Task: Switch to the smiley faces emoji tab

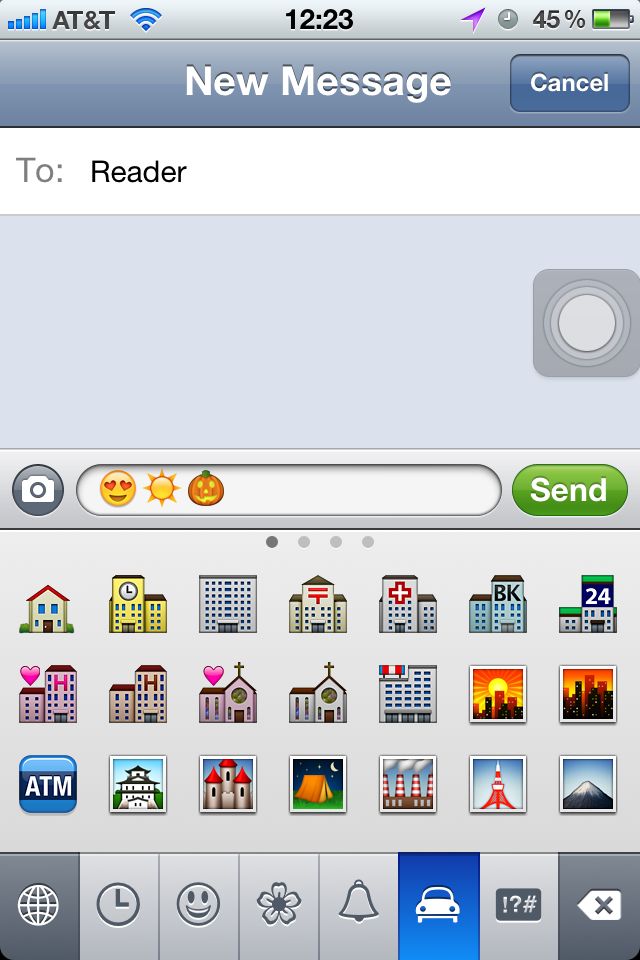Action: (x=198, y=906)
